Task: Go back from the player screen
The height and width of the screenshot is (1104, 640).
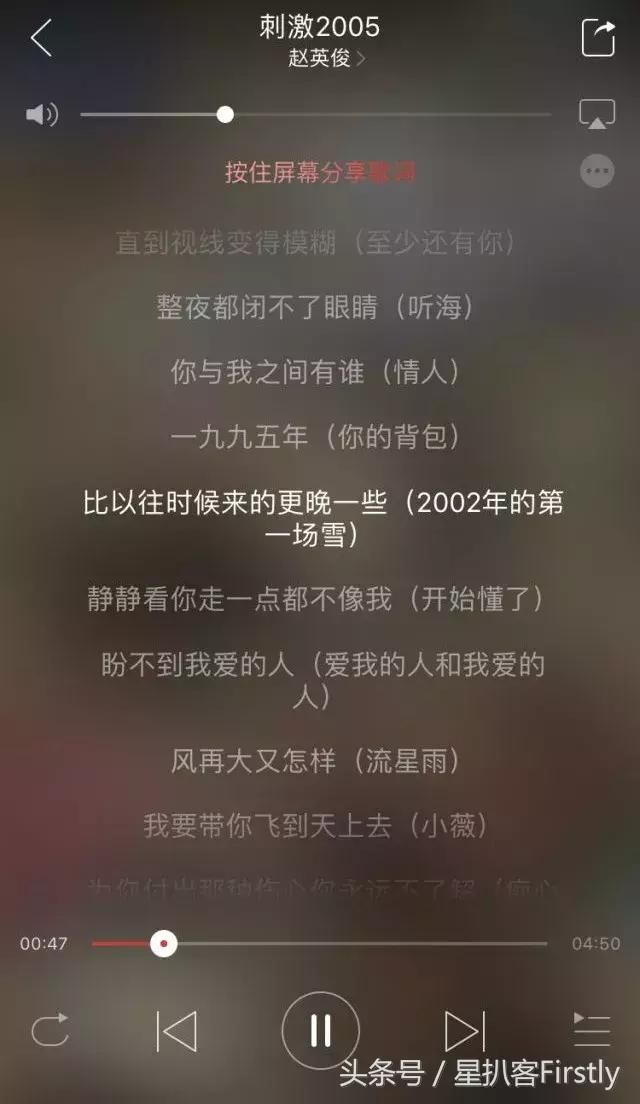Action: click(41, 38)
